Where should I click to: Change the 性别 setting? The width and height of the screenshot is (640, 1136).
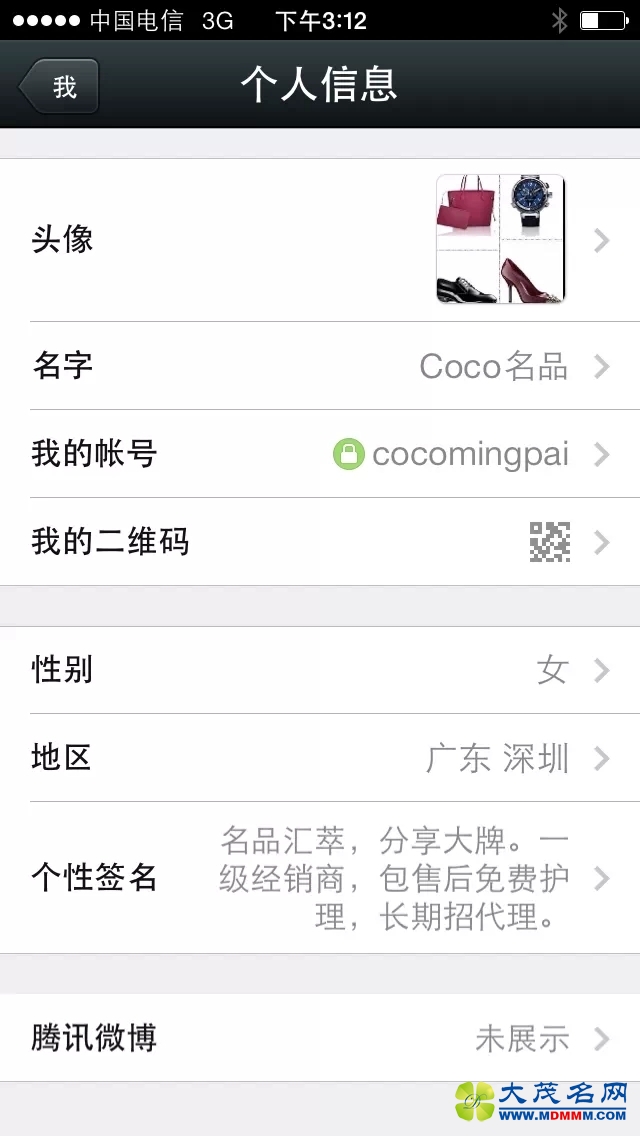pyautogui.click(x=320, y=670)
